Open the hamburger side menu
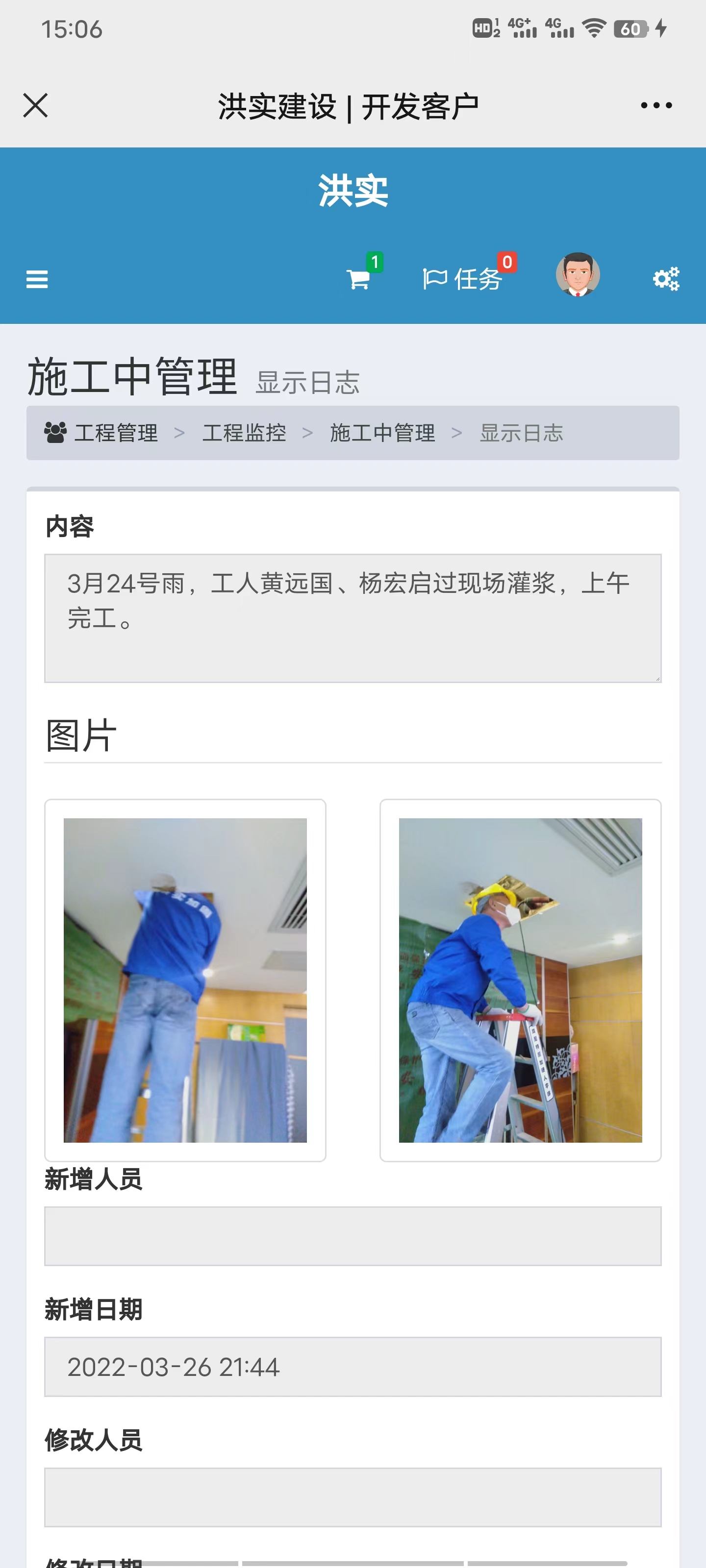The height and width of the screenshot is (1568, 706). coord(37,279)
